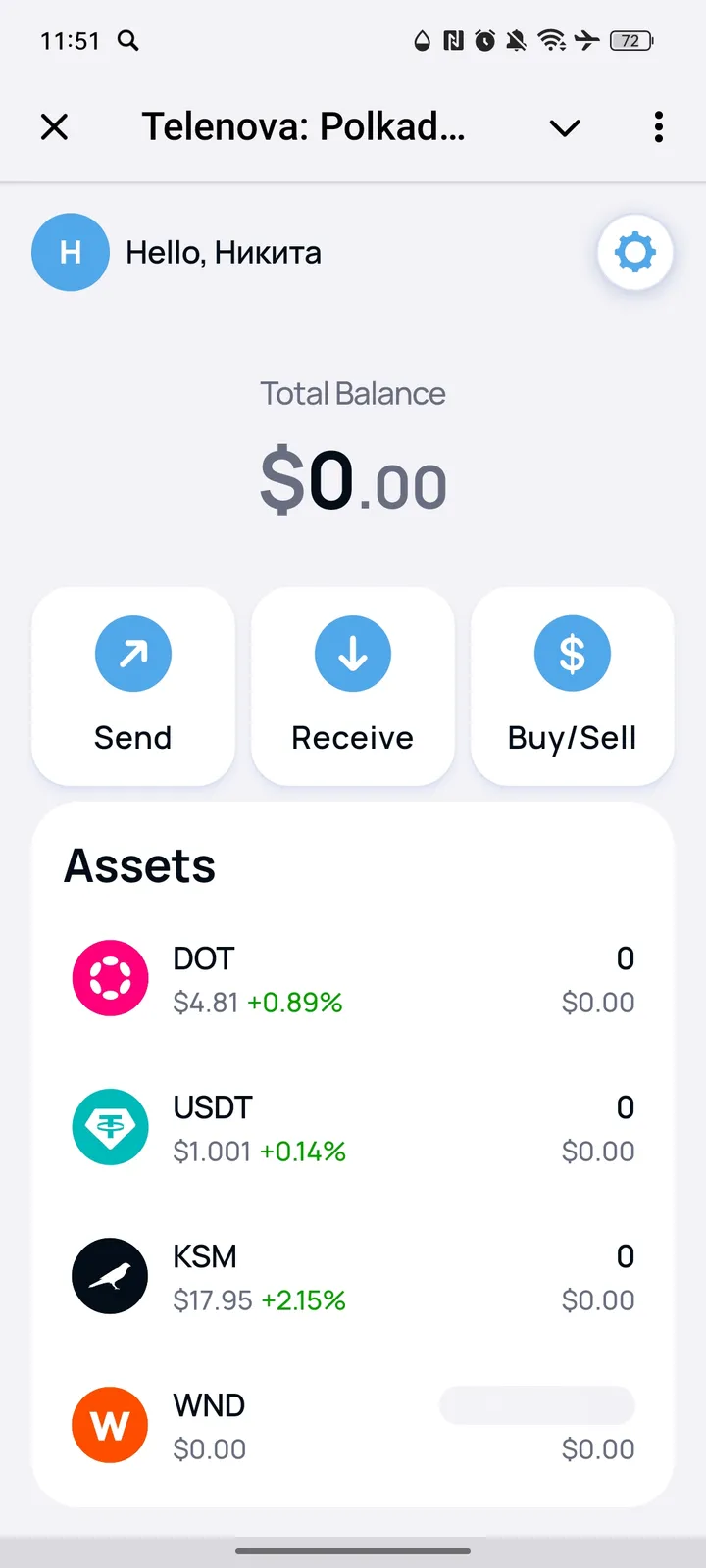706x1568 pixels.
Task: Close the Telenova mini app with X
Action: point(55,126)
